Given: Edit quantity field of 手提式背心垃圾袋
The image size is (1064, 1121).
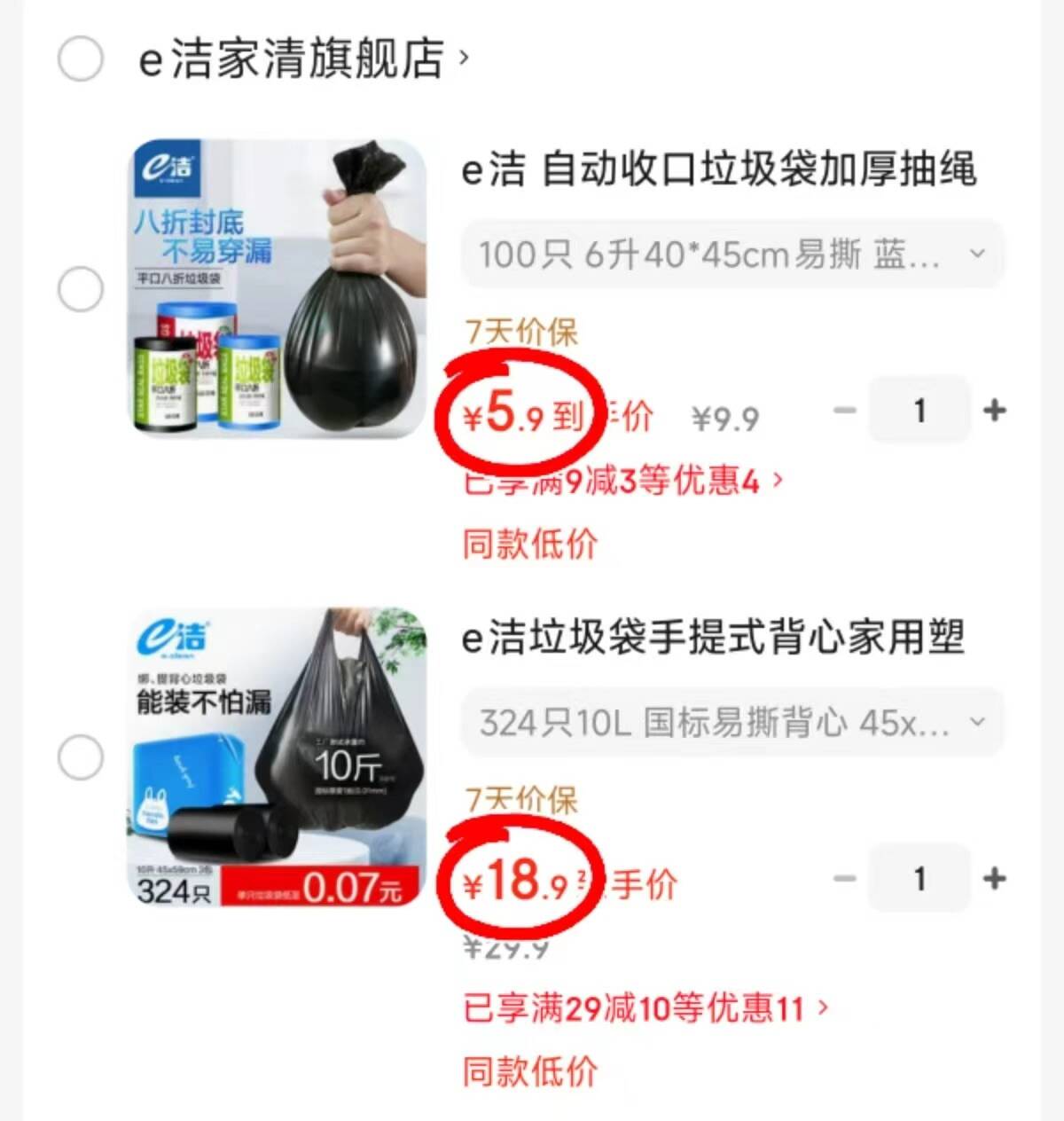Looking at the screenshot, I should (919, 879).
